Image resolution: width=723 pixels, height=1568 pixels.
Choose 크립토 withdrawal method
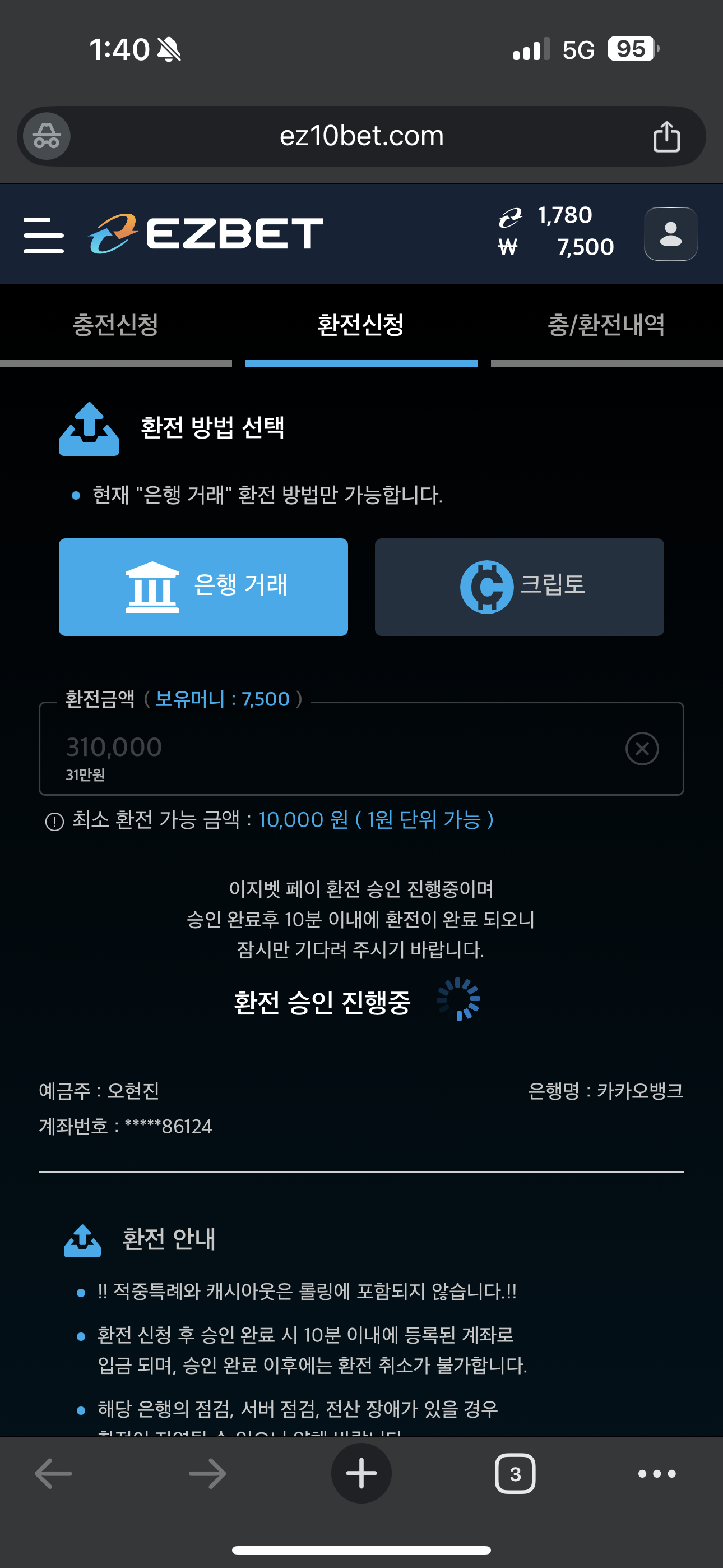coord(519,587)
